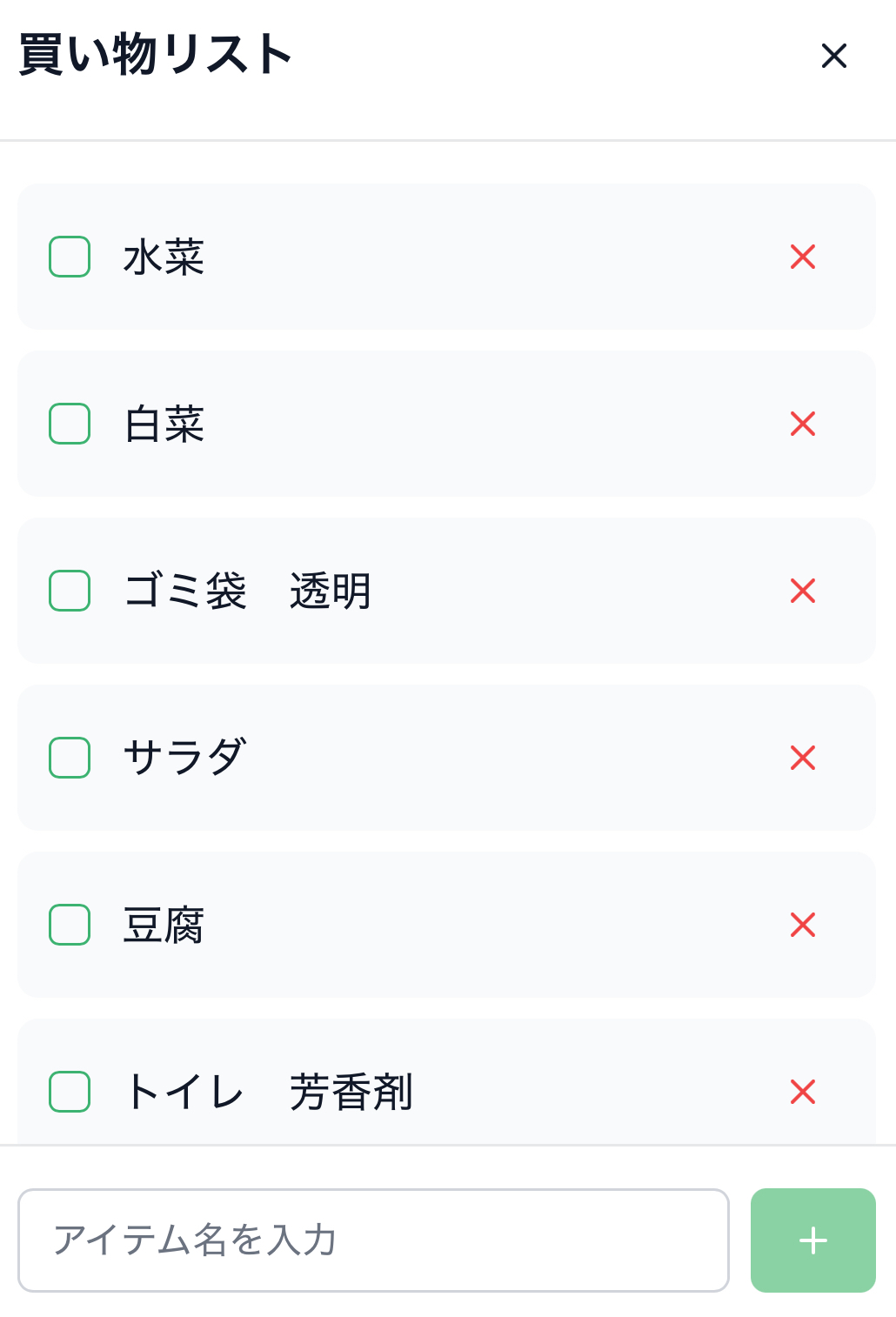Viewport: 896px width, 1317px height.
Task: Mark トイレ 芳香剤 as completed
Action: pos(69,1093)
